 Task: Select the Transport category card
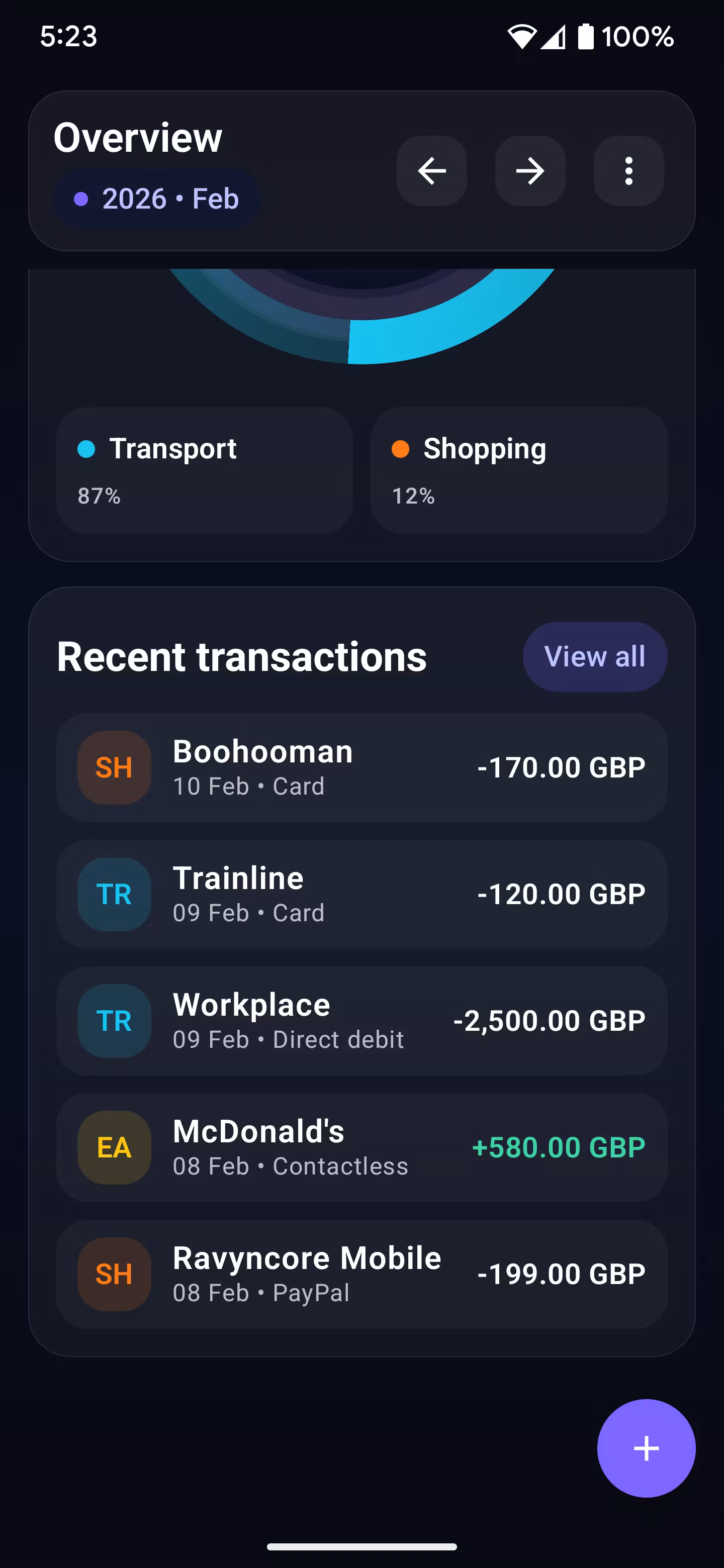205,470
